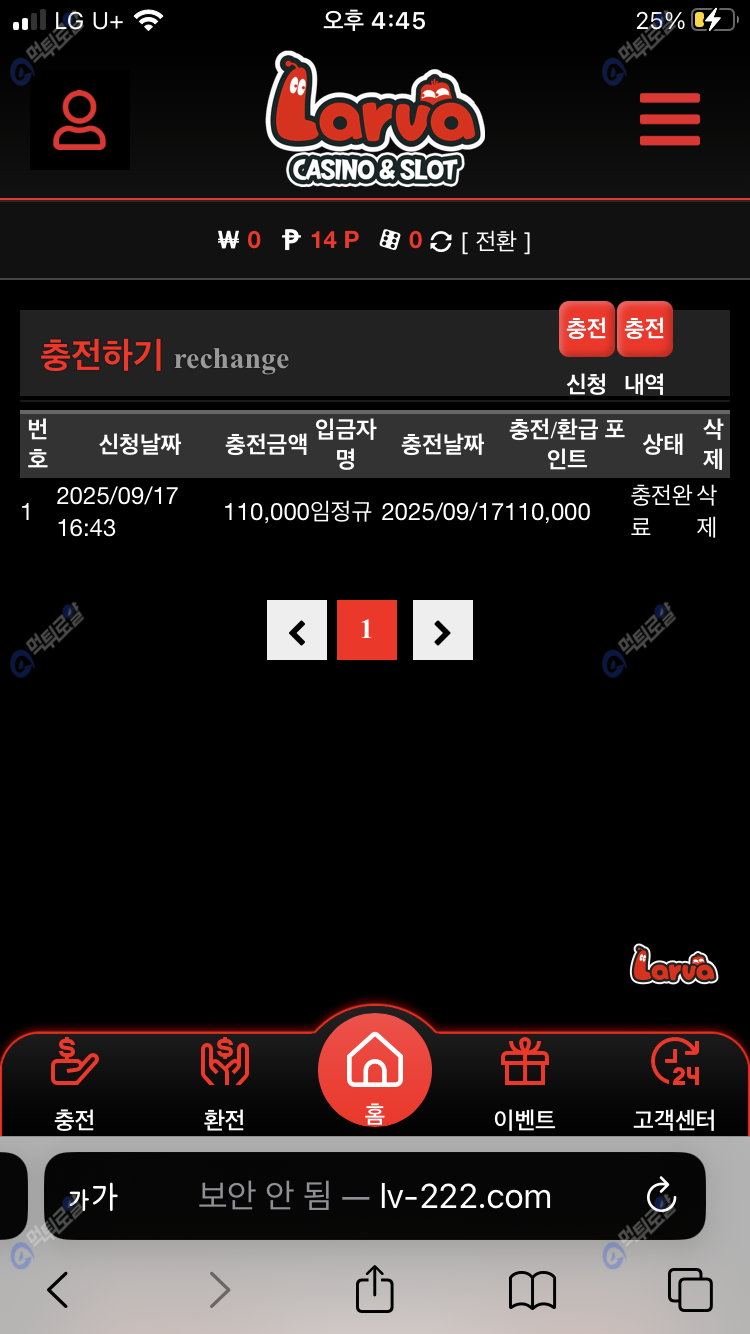Image resolution: width=750 pixels, height=1334 pixels.
Task: Switch to the 충전 bottom tab
Action: [x=75, y=1084]
